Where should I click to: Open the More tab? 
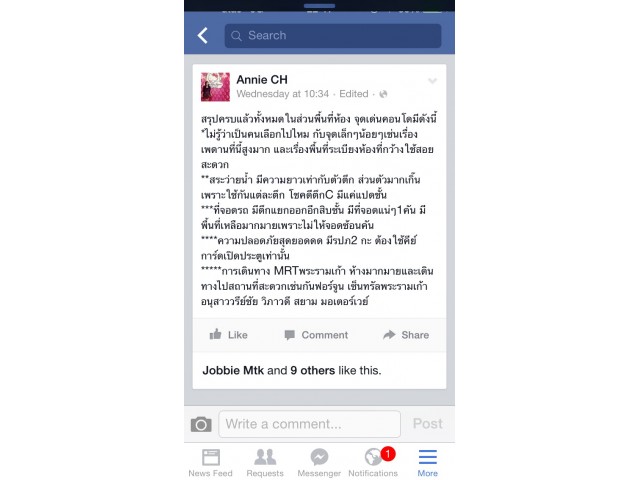click(x=427, y=462)
